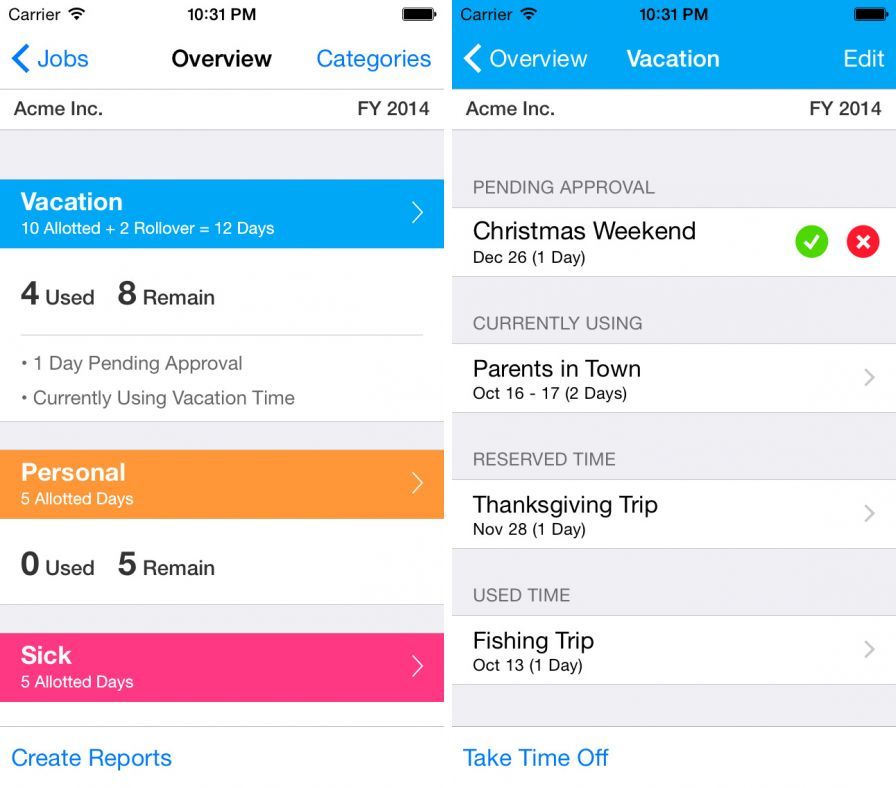
Task: Approve Christmas Weekend with green check
Action: [812, 242]
